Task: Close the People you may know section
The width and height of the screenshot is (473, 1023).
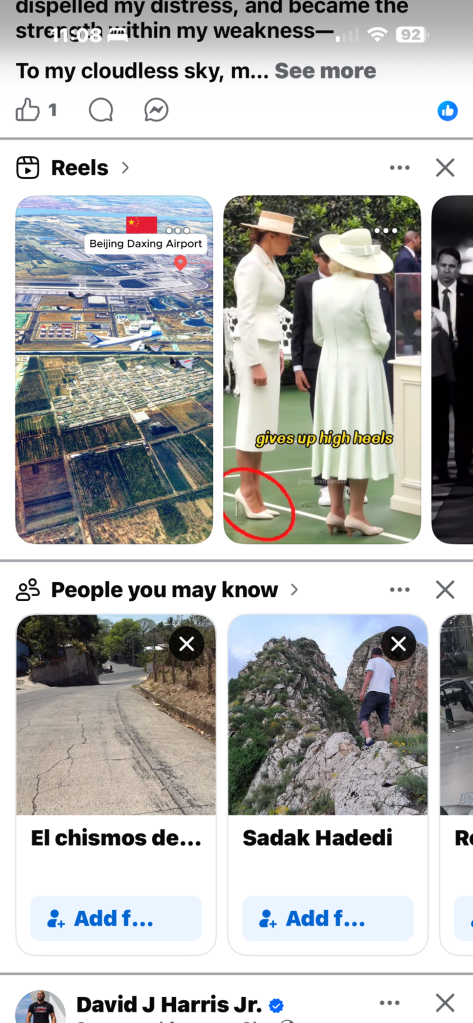Action: (445, 590)
